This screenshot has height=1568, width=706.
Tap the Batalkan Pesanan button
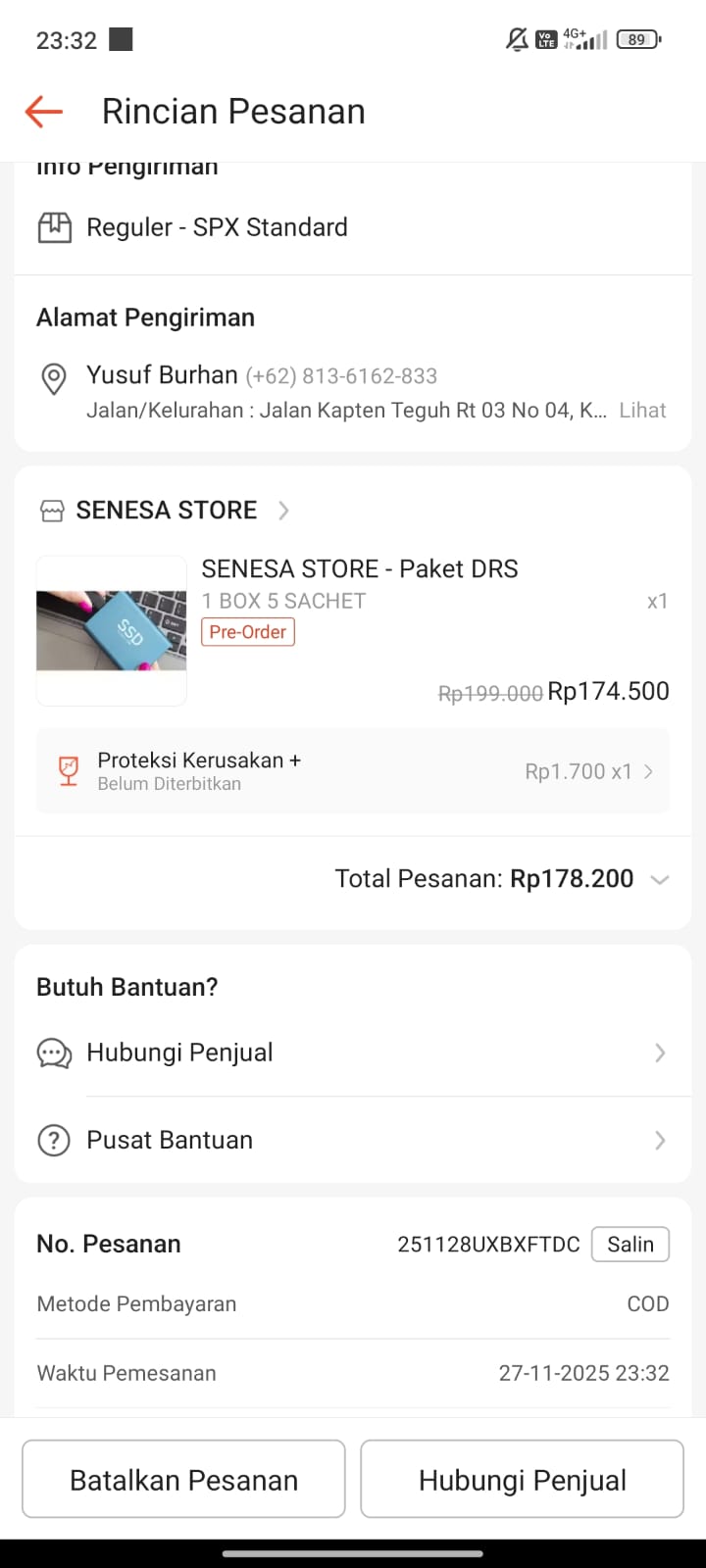[x=183, y=1480]
